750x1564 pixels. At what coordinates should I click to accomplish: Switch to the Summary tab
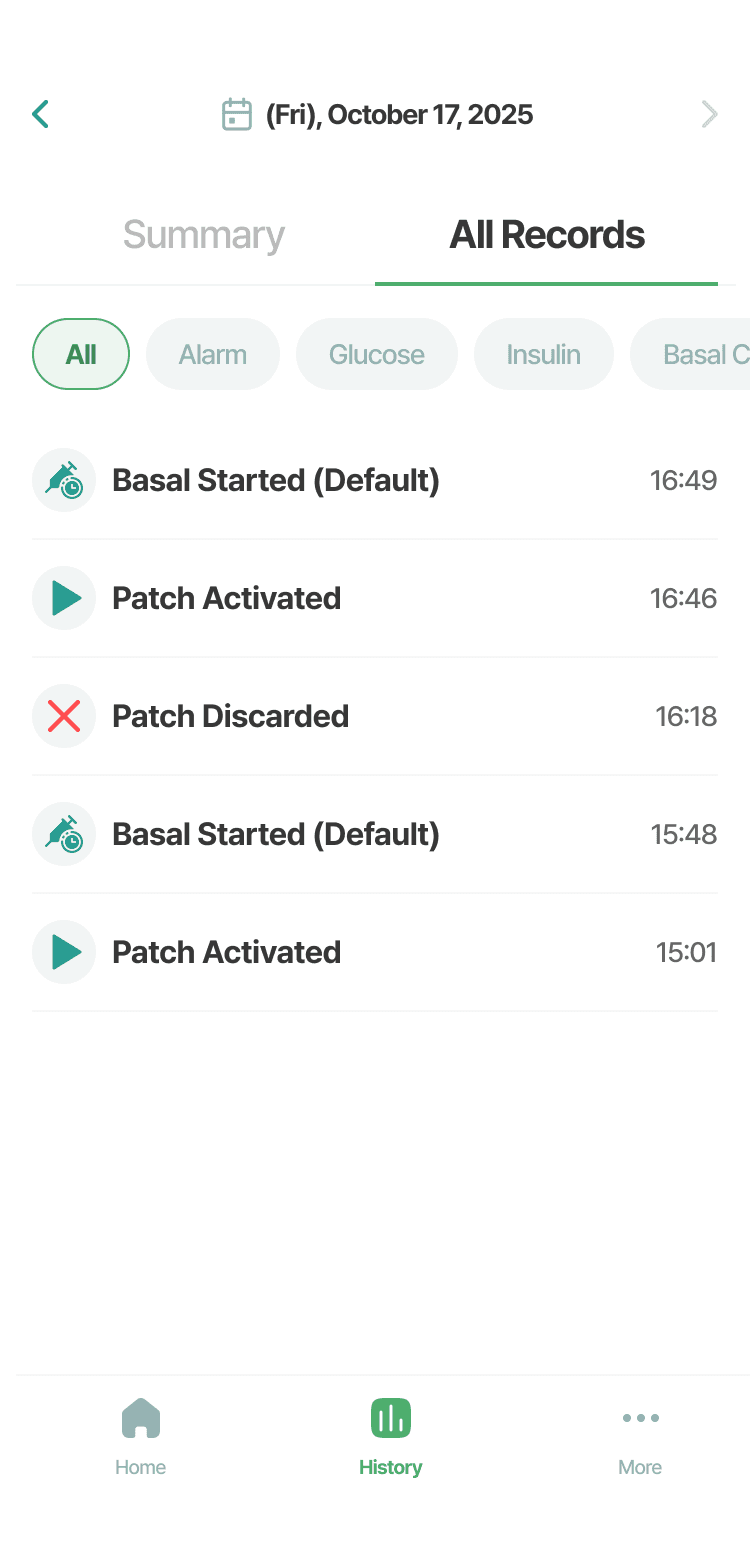[x=203, y=234]
